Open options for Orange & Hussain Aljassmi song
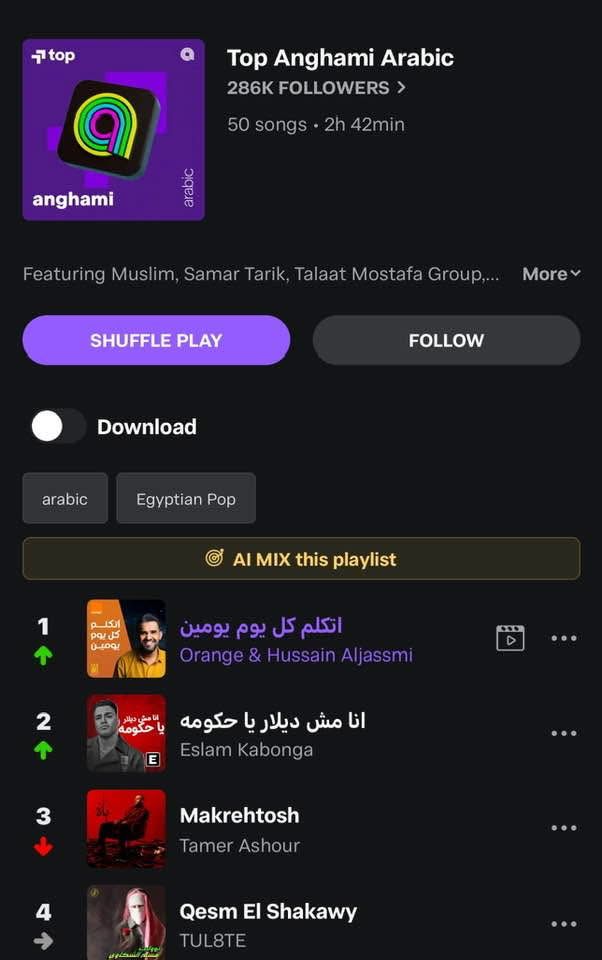The image size is (602, 960). (x=564, y=638)
